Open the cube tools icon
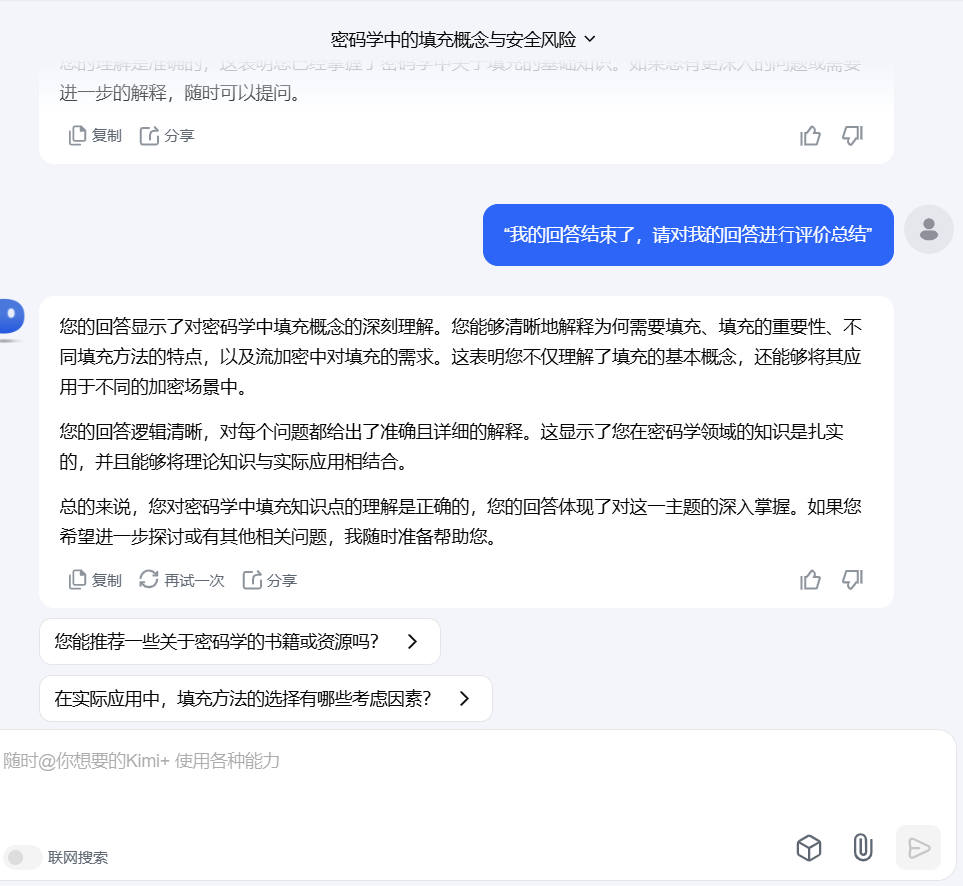The width and height of the screenshot is (963, 886). click(808, 848)
